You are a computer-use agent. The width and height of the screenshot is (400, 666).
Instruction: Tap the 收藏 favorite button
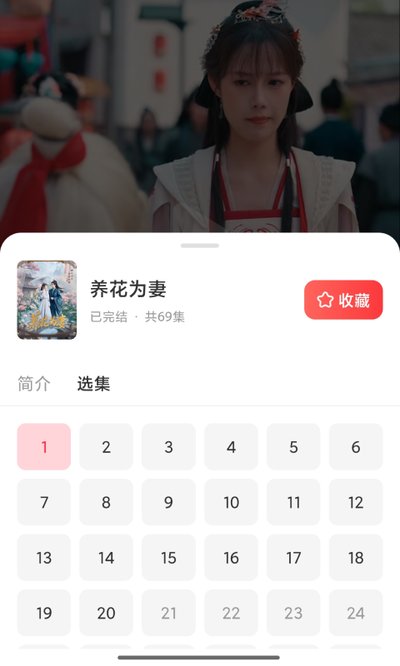pos(343,300)
